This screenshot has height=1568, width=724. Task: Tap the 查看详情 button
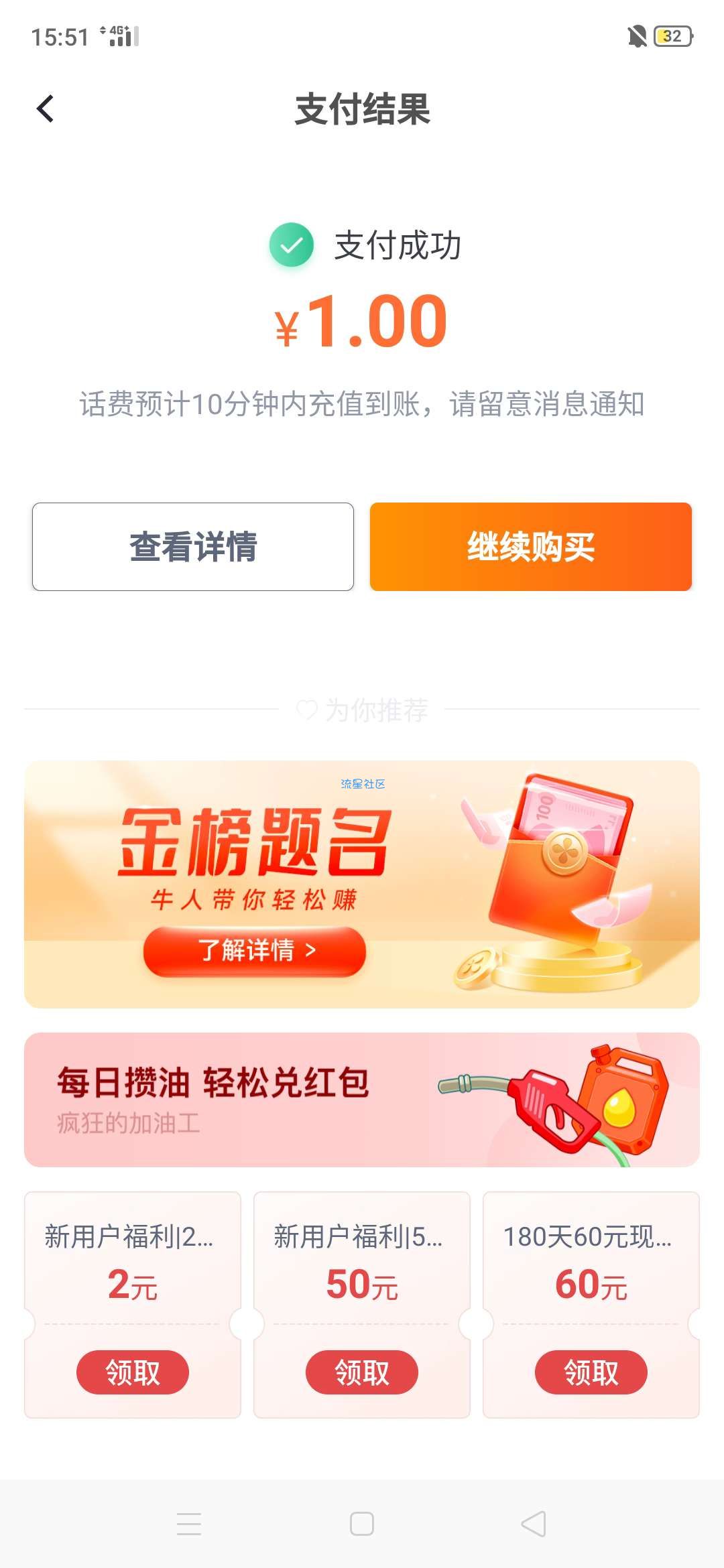(193, 547)
